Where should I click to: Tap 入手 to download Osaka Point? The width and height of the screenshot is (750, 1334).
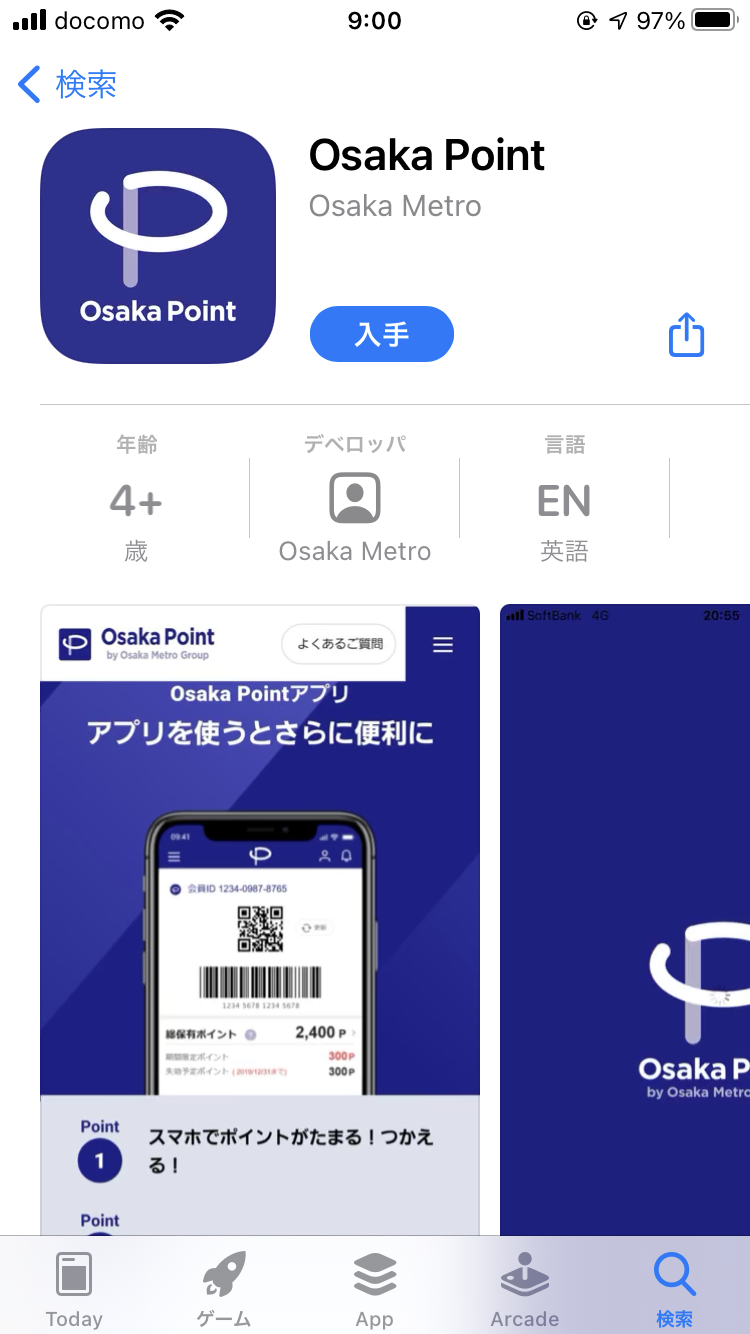click(381, 334)
